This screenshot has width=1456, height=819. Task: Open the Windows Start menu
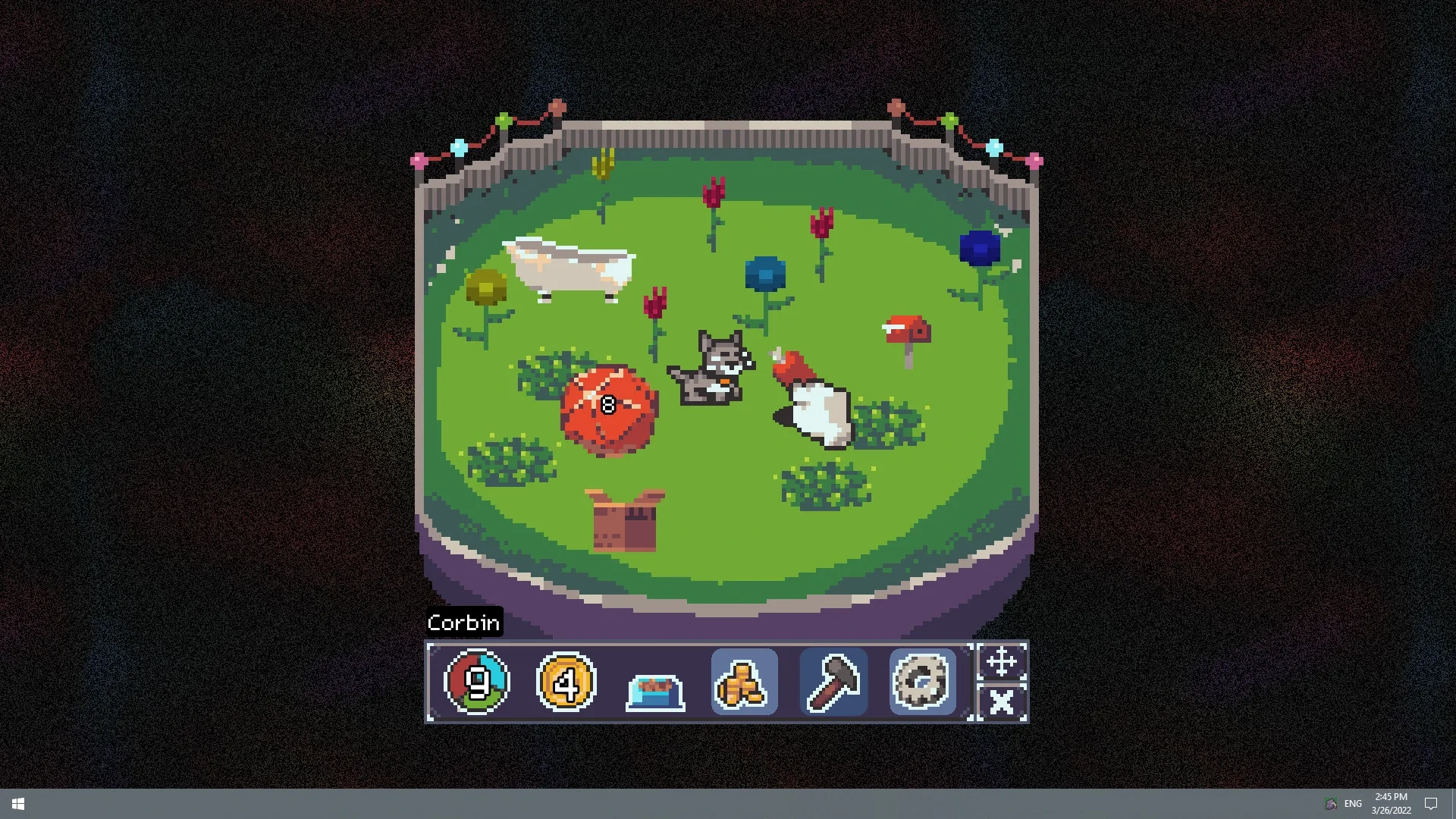(18, 804)
